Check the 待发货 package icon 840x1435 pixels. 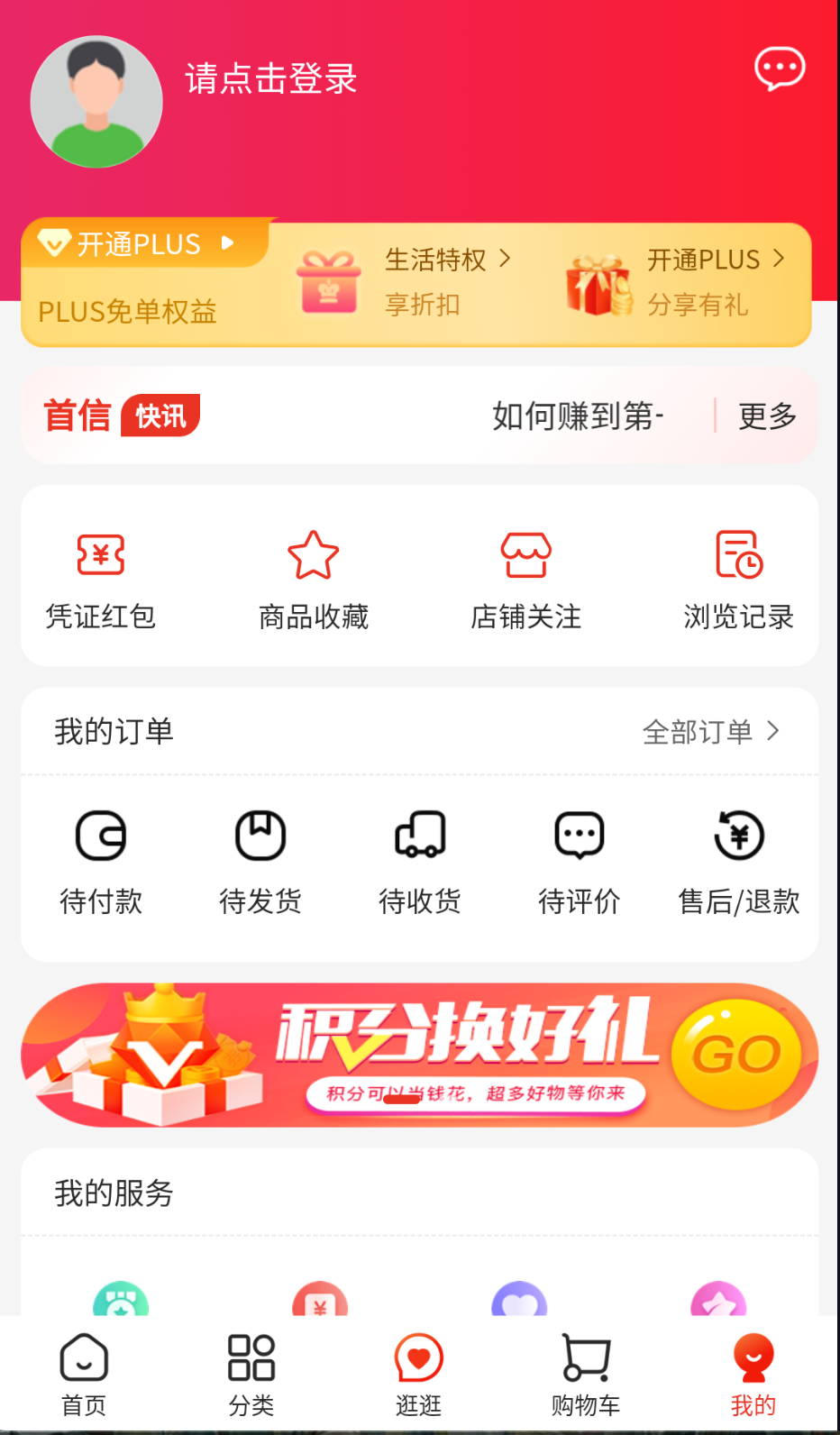pyautogui.click(x=260, y=836)
